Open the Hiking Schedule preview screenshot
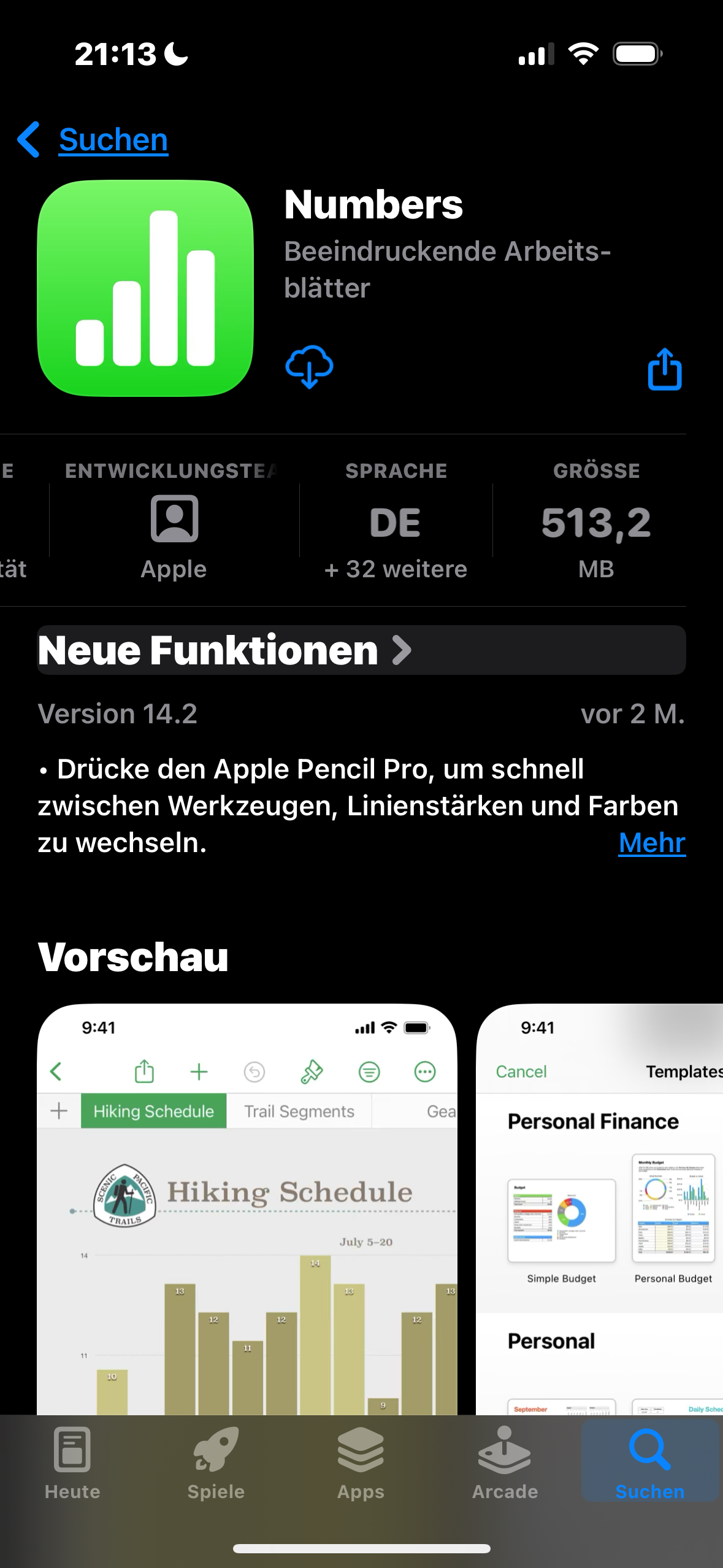723x1568 pixels. [x=247, y=1209]
